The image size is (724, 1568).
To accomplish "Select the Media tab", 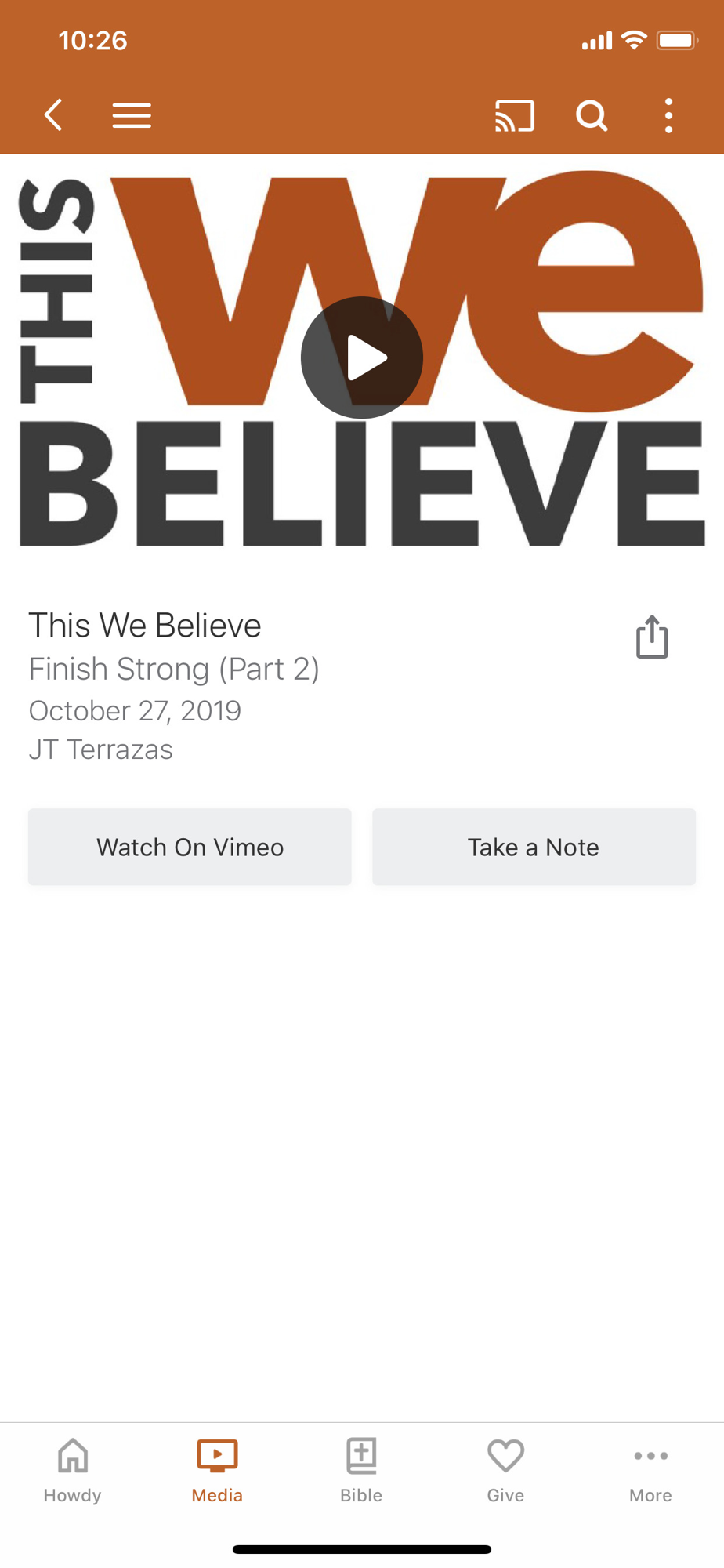I will pos(217,1471).
